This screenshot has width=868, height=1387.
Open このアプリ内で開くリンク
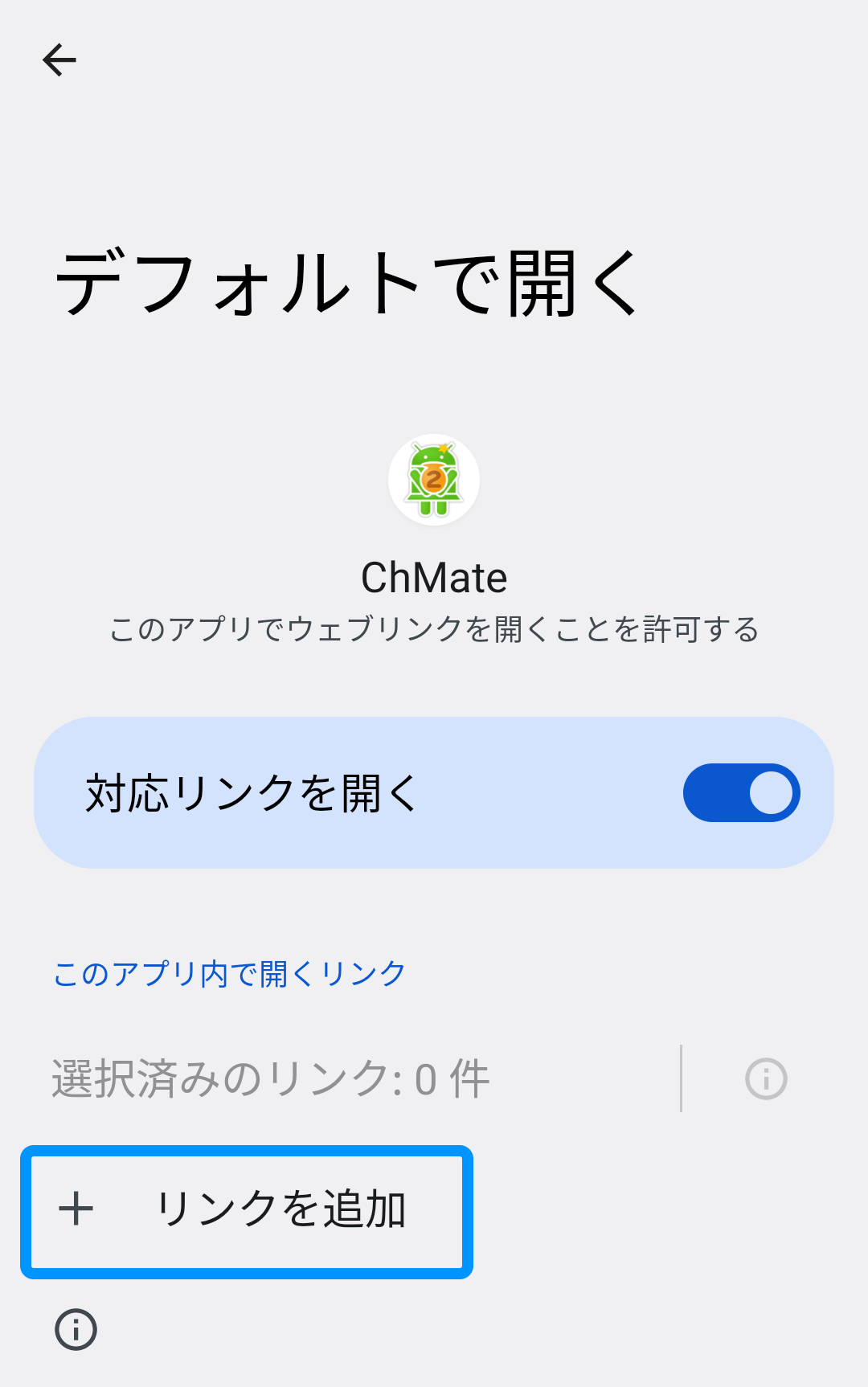coord(228,973)
